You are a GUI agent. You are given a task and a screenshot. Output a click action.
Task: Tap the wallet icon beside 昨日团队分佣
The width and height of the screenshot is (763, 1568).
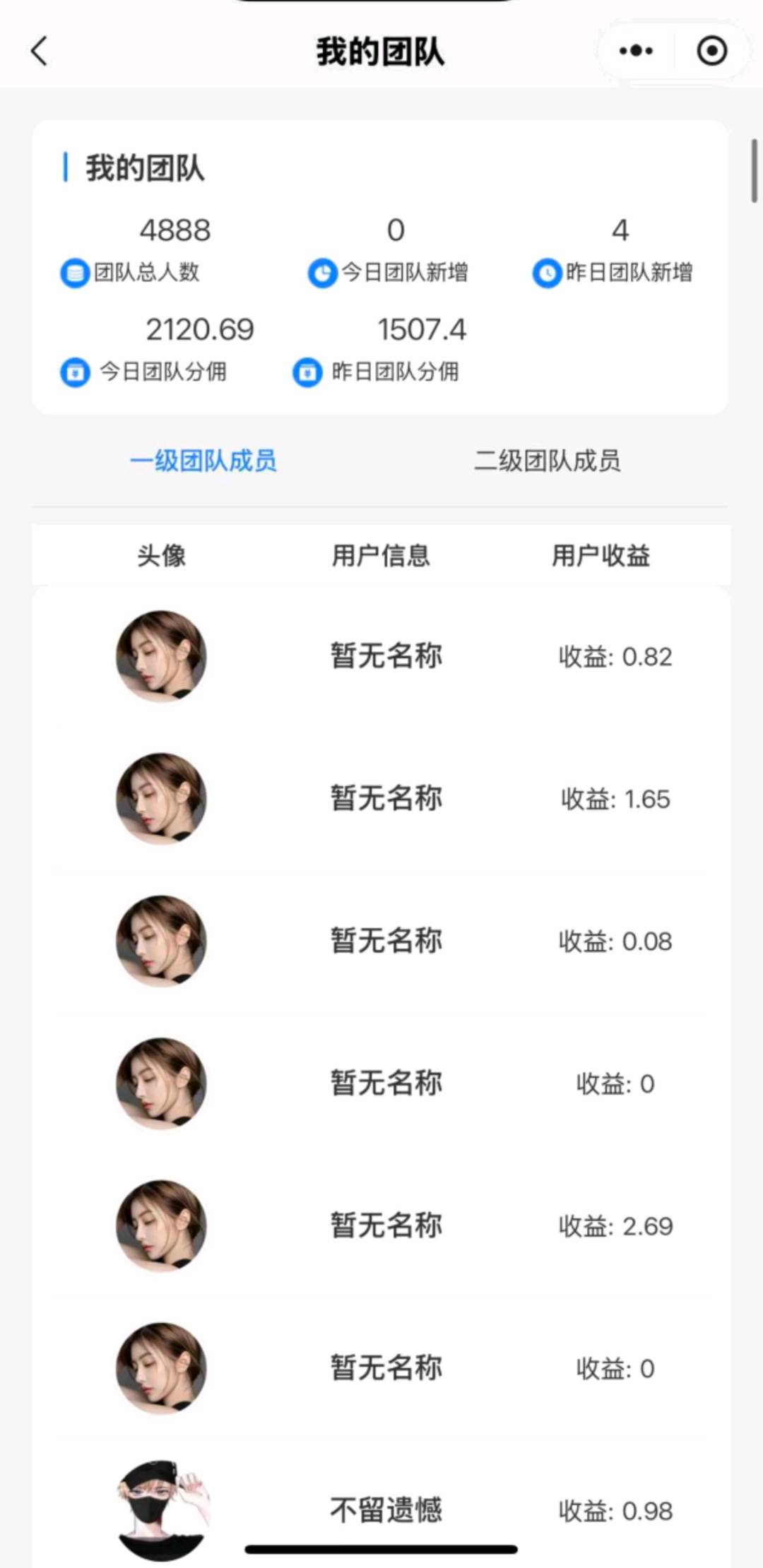click(x=309, y=373)
